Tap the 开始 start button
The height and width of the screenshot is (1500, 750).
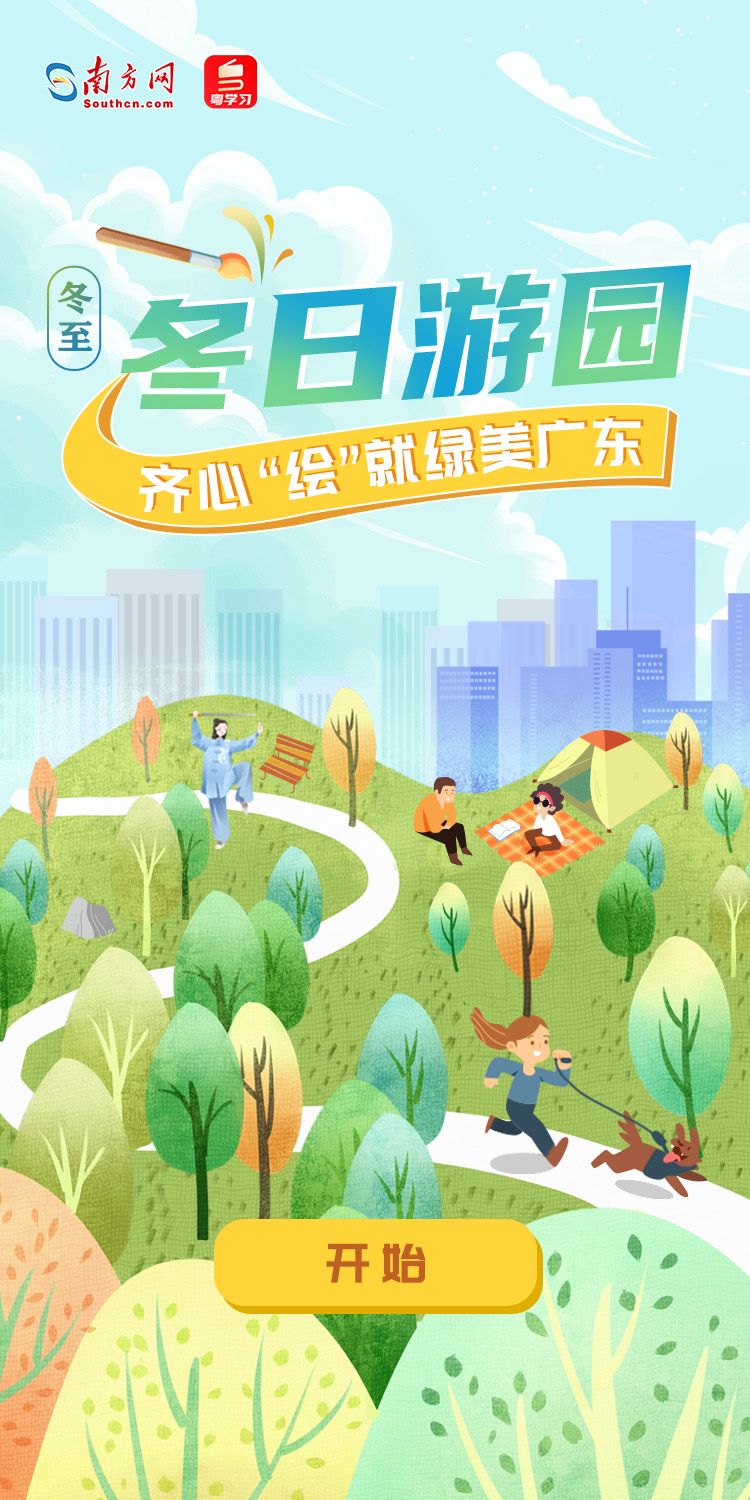pos(377,1264)
